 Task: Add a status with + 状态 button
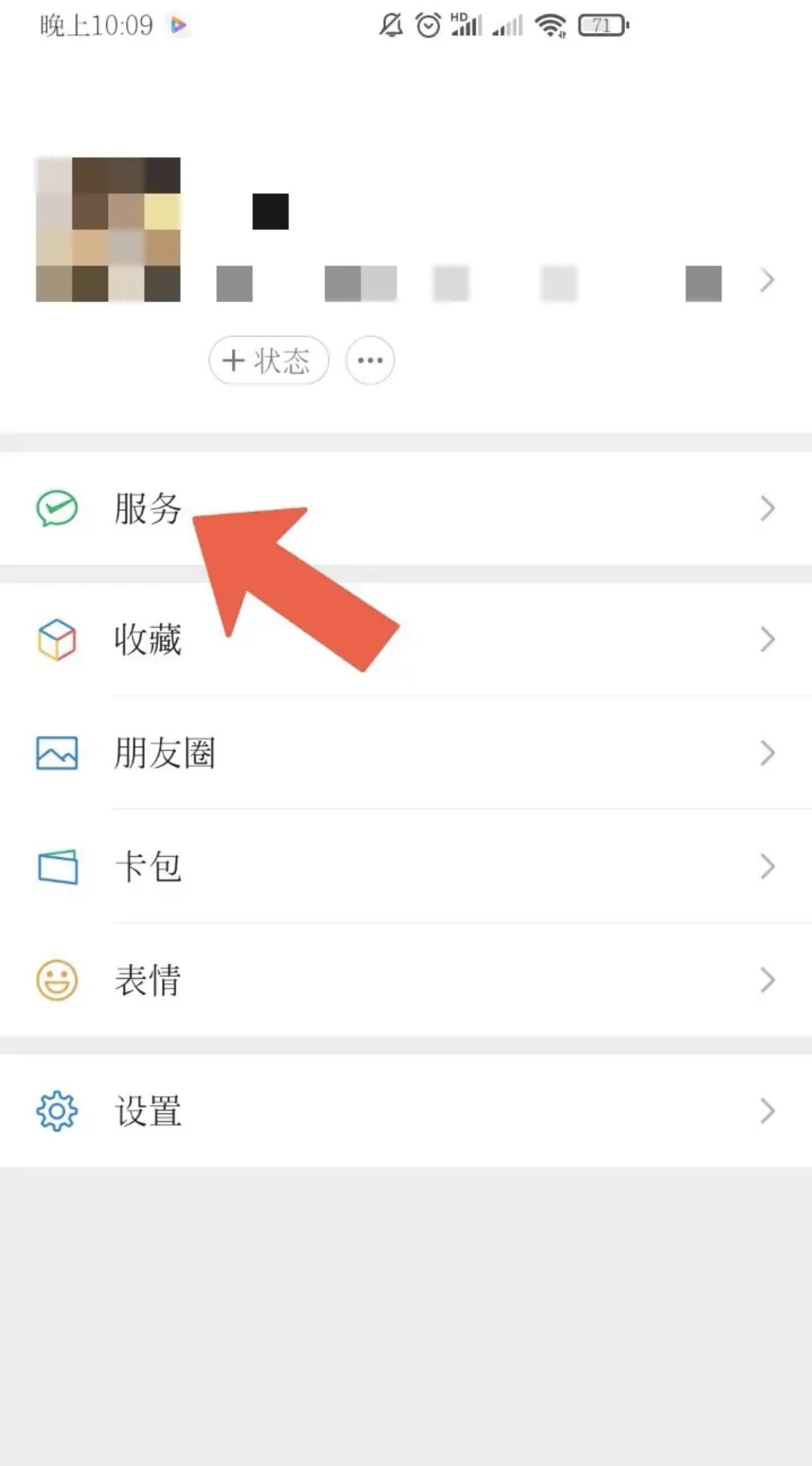pyautogui.click(x=269, y=360)
